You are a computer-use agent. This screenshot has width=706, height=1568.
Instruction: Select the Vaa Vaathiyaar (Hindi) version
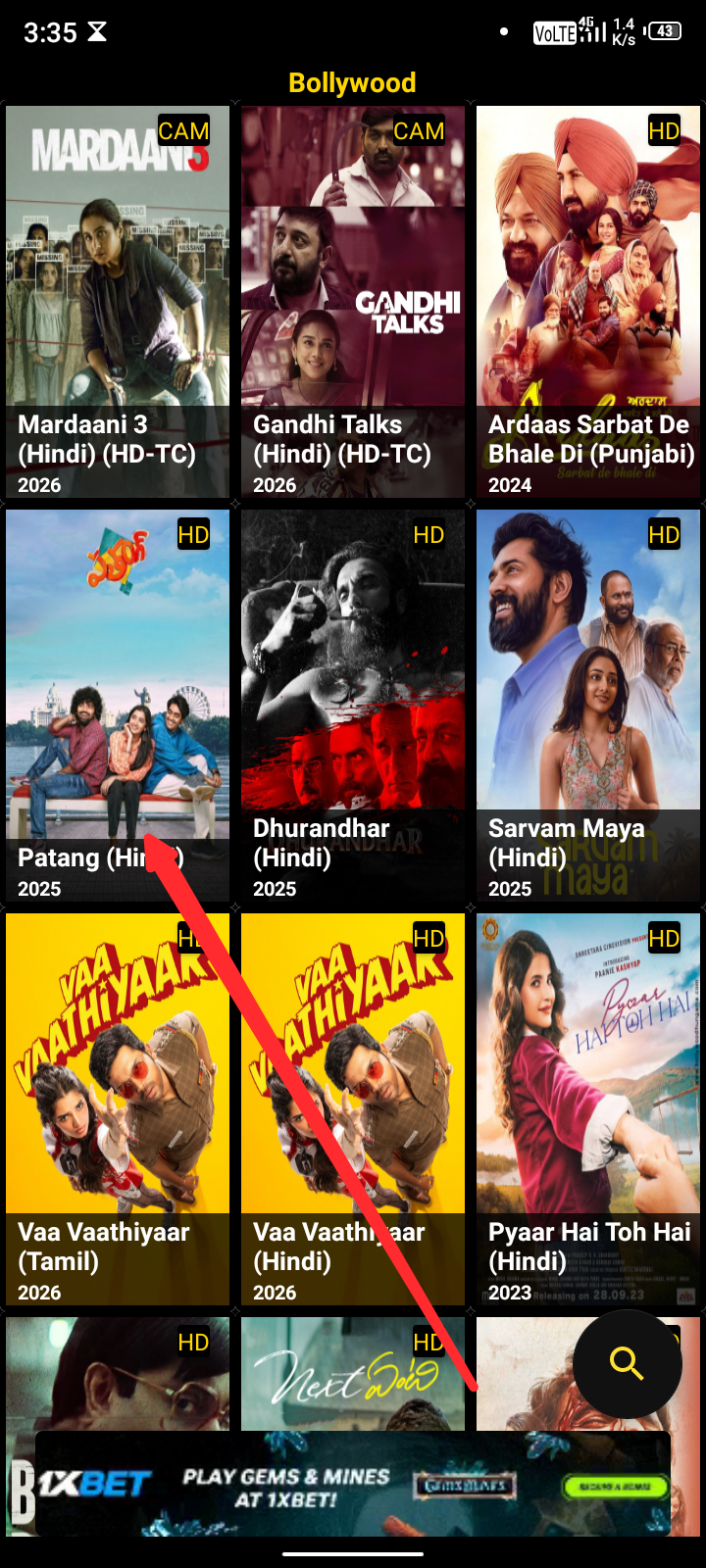(353, 1109)
